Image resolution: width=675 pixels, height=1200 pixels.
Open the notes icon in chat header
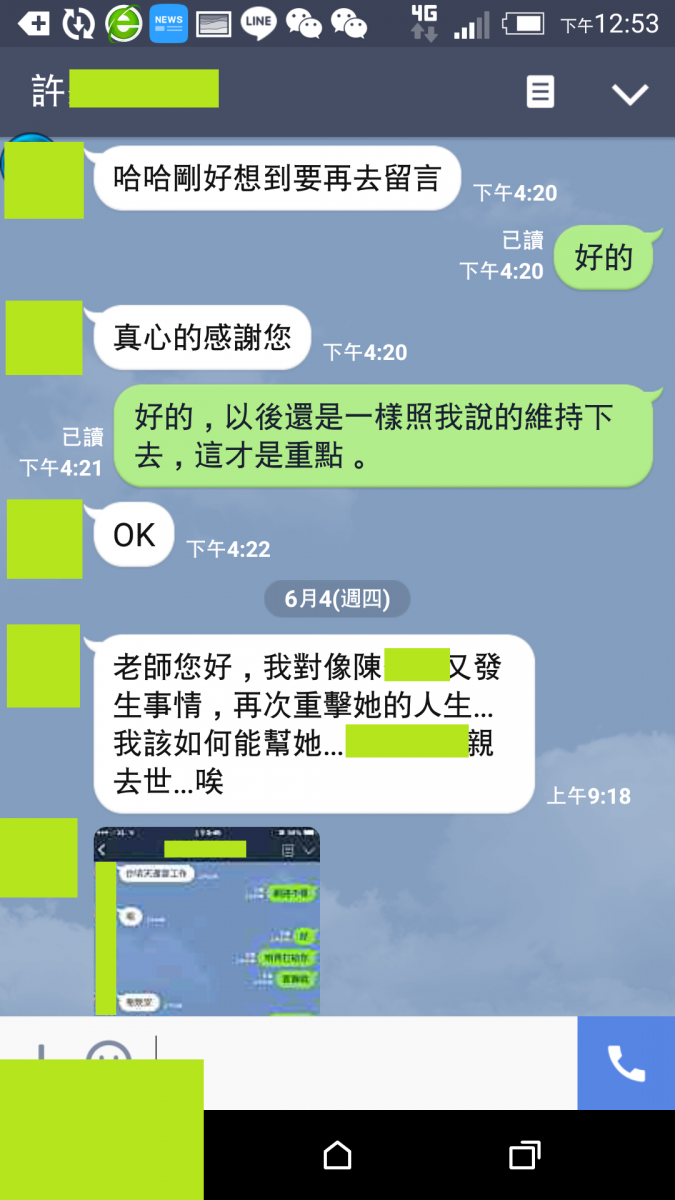pos(540,93)
